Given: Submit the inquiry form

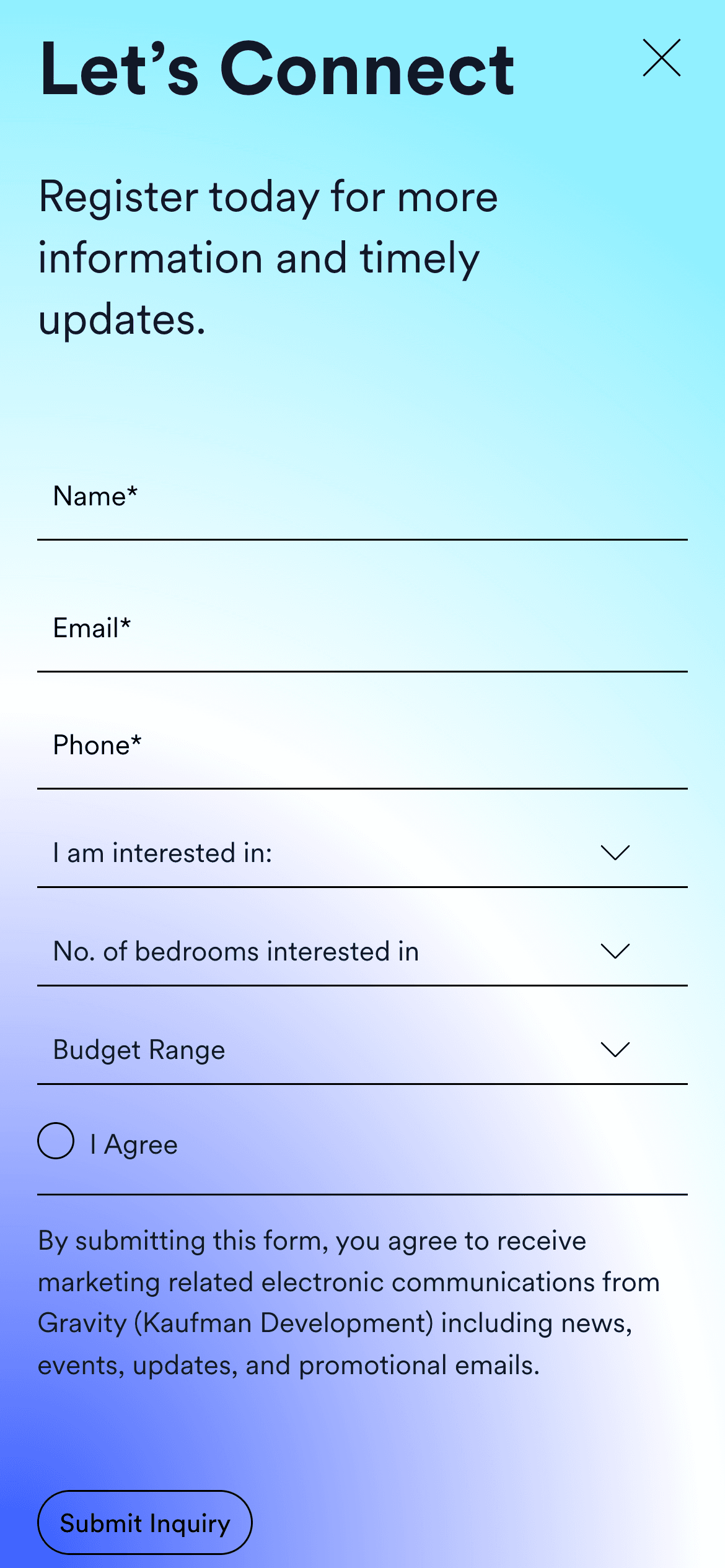Looking at the screenshot, I should [x=145, y=1523].
